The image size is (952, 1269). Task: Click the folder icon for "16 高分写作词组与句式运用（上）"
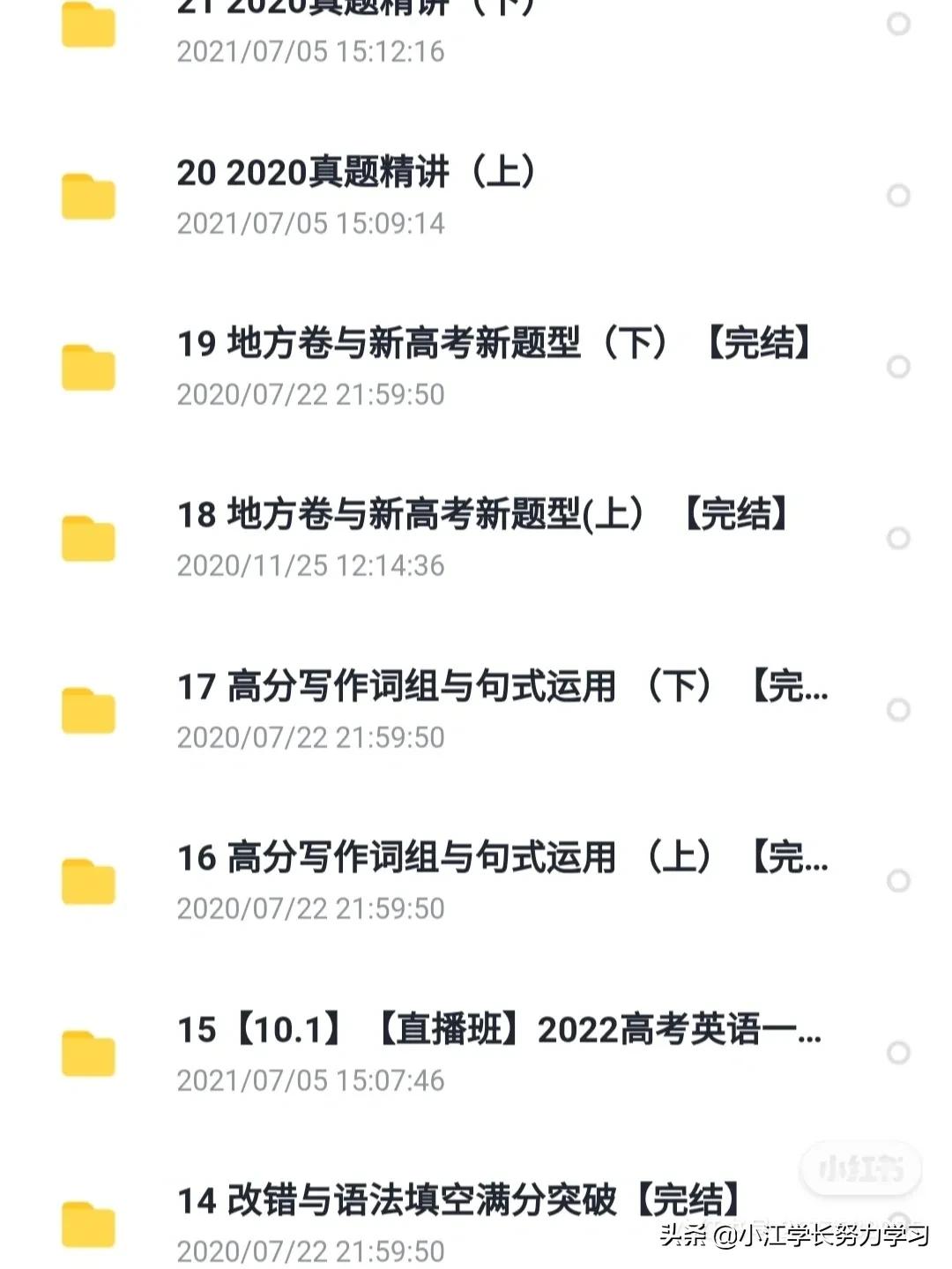tap(86, 878)
